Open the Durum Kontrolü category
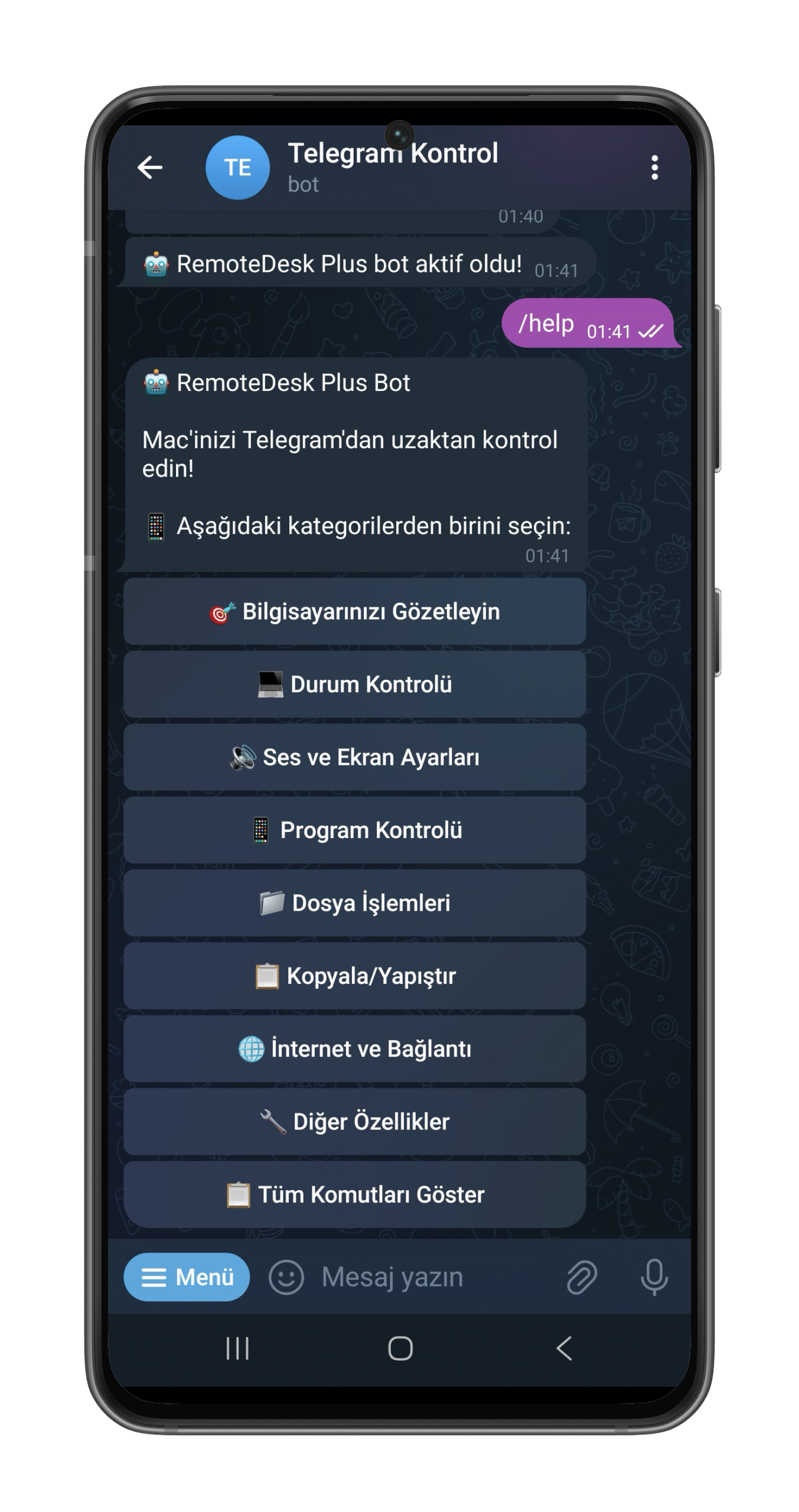 [x=354, y=684]
